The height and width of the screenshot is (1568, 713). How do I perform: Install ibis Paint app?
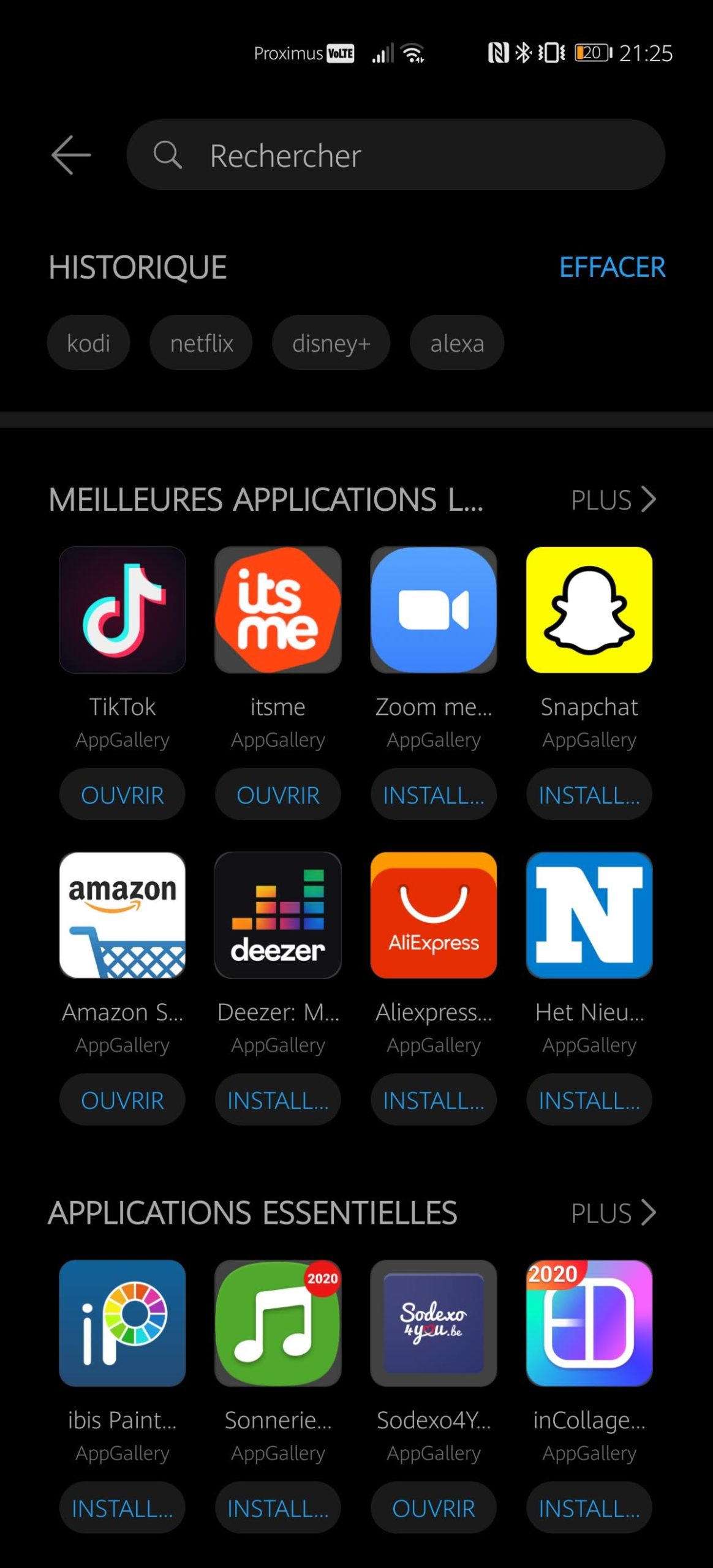point(123,1508)
